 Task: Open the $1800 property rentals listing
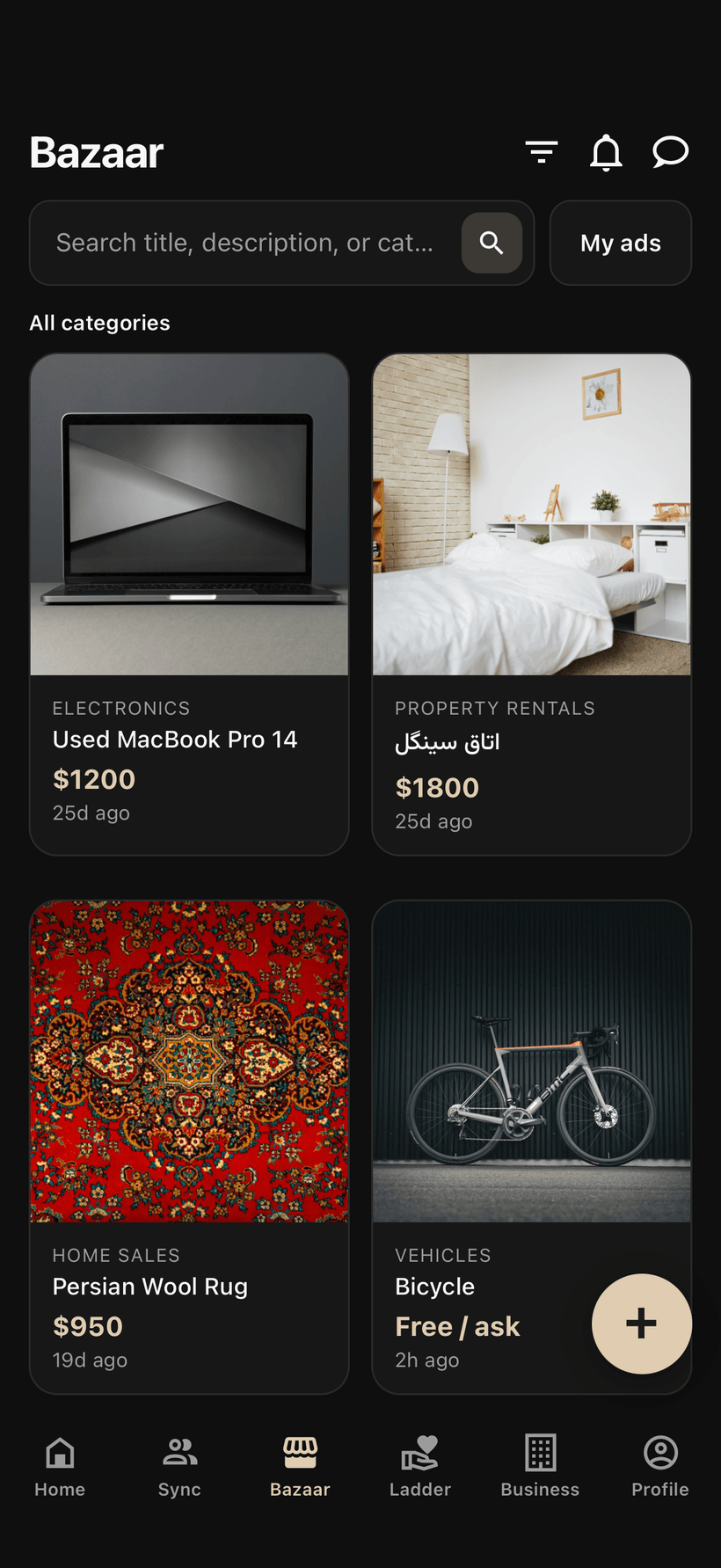click(532, 604)
